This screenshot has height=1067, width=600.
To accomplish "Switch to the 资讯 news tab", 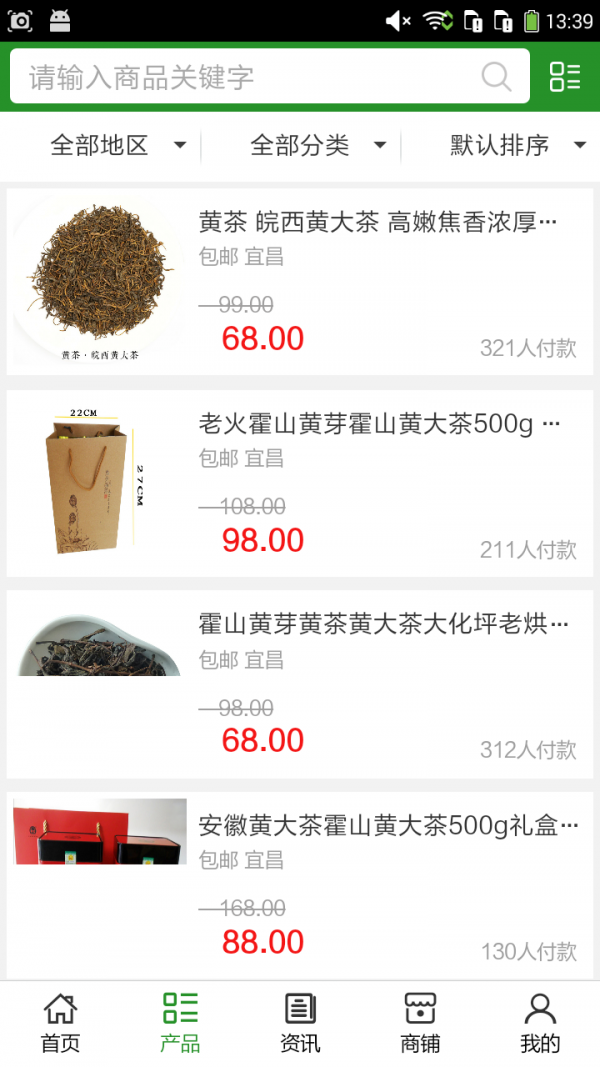I will point(300,1024).
